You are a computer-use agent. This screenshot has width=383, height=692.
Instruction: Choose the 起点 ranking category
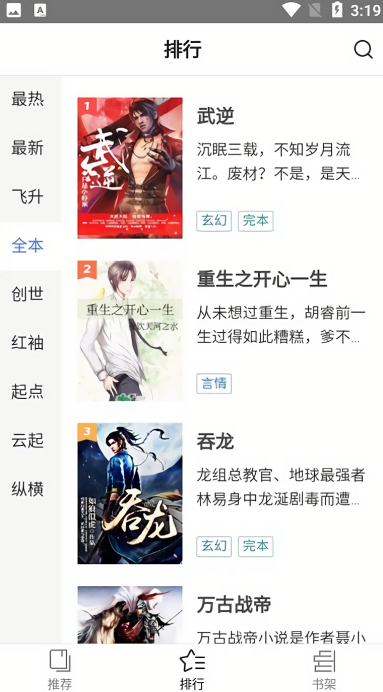point(28,391)
